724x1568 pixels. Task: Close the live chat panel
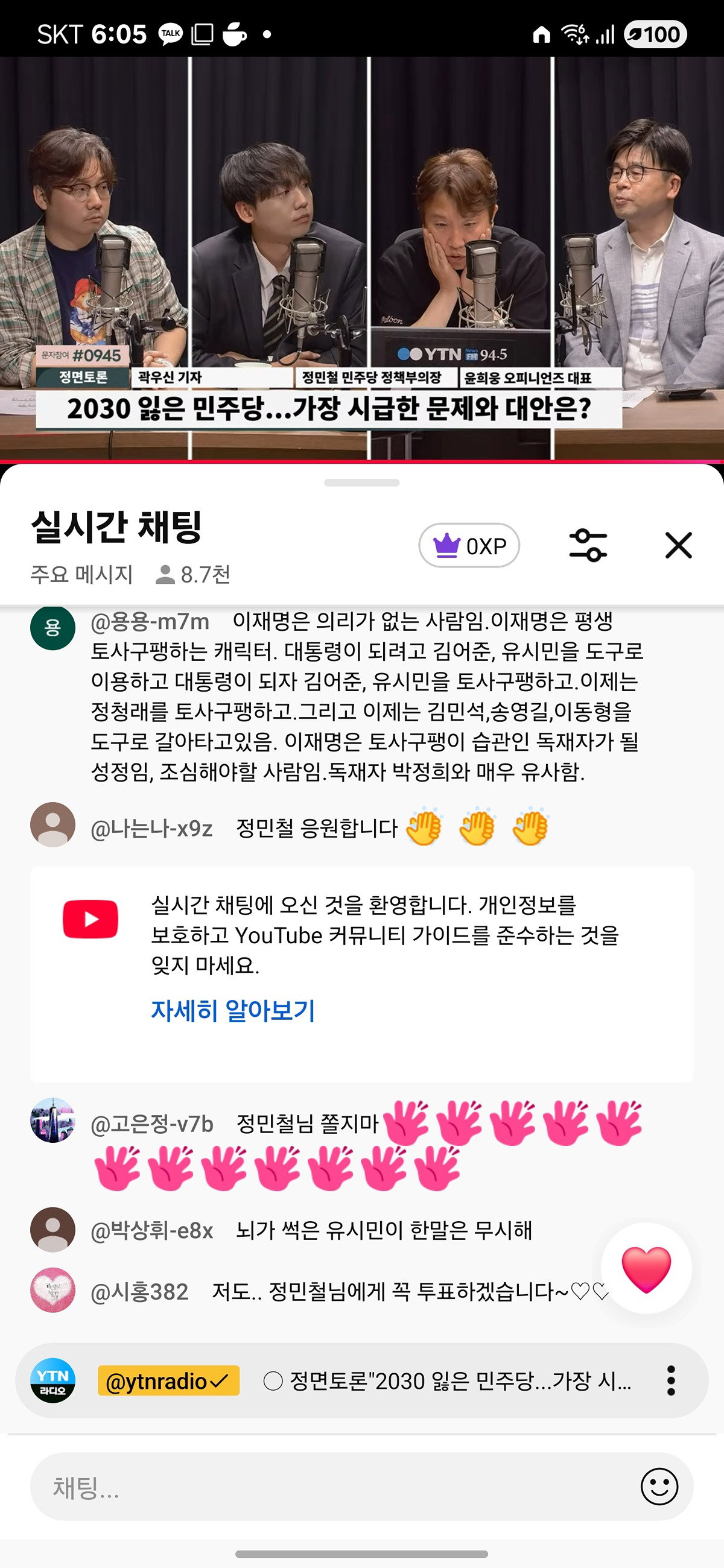[678, 545]
